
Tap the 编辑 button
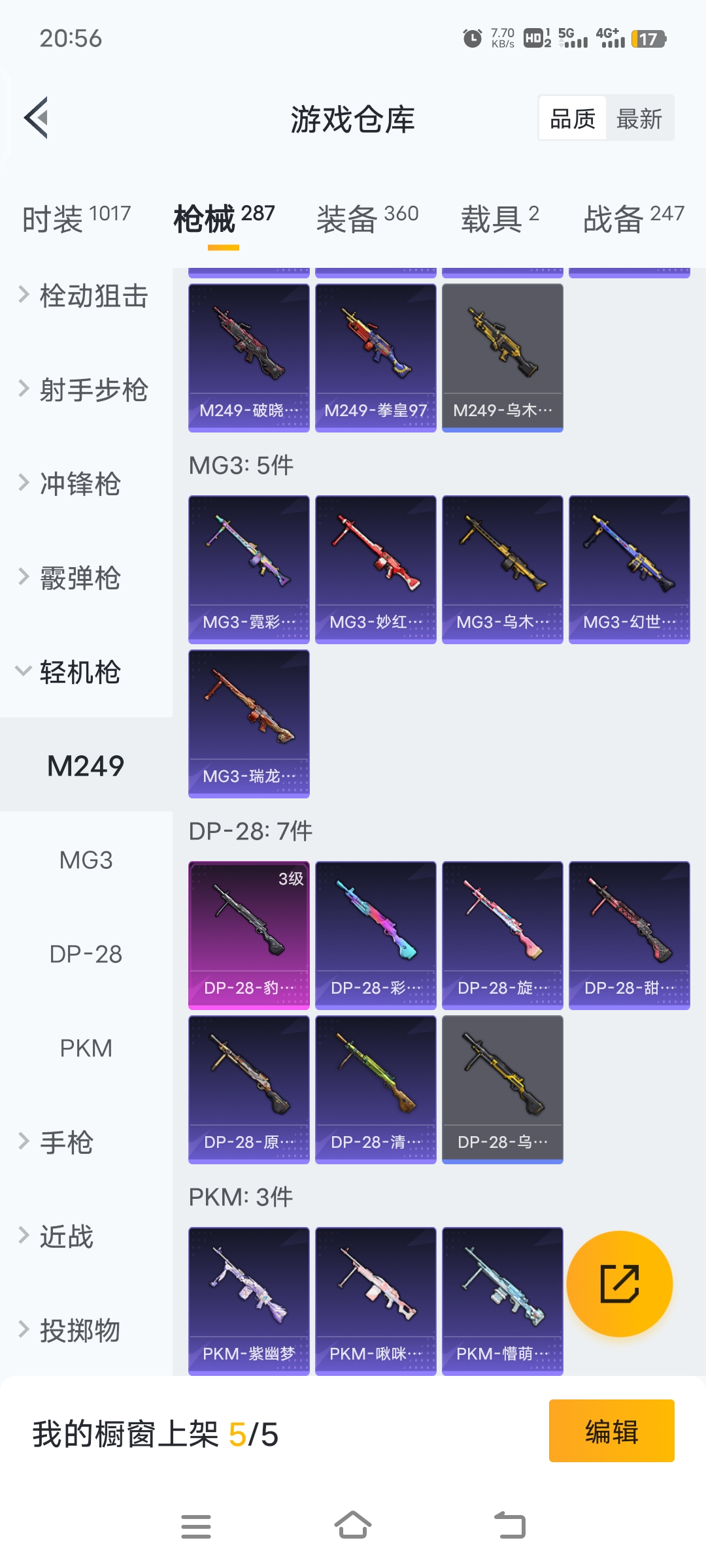pos(611,1431)
